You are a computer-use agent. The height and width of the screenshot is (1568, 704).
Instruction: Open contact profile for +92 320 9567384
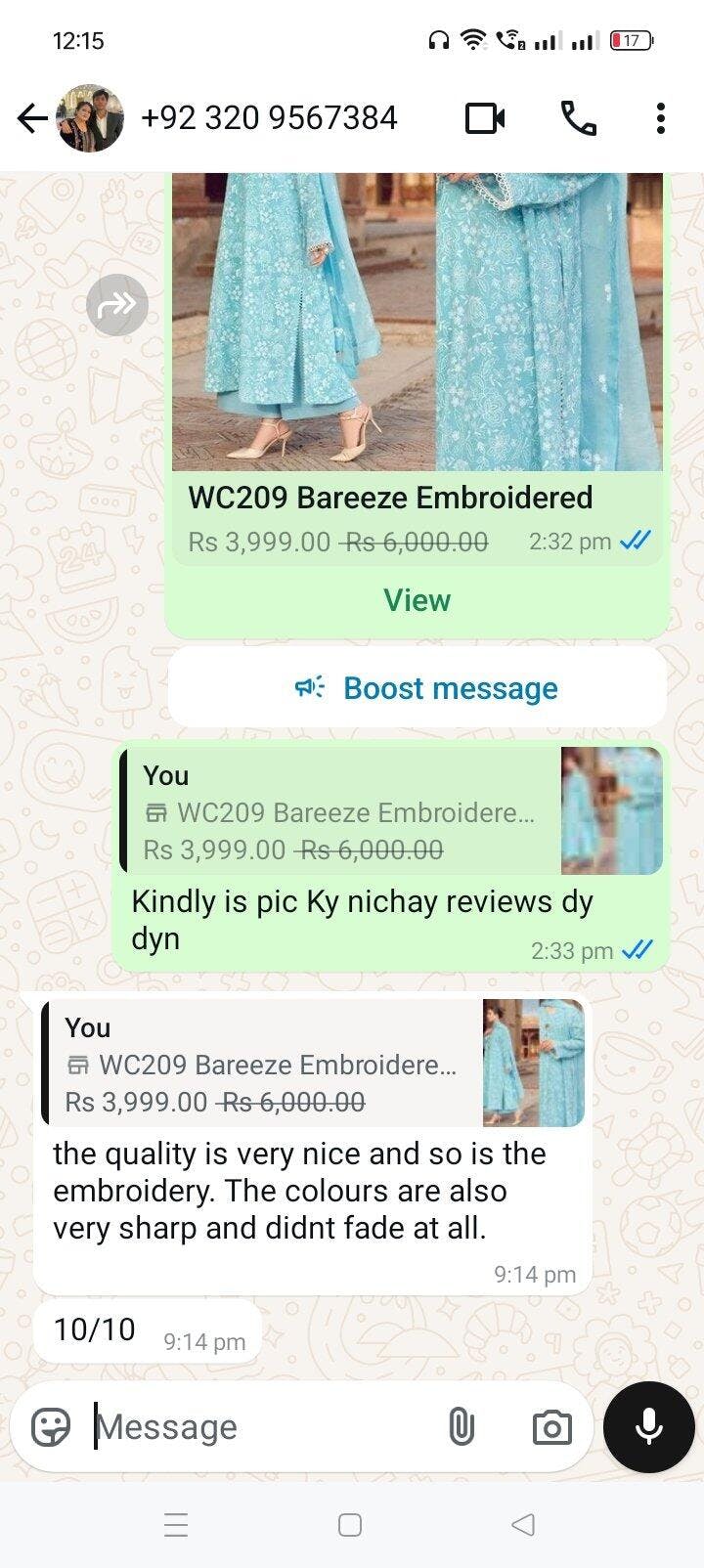pos(269,118)
